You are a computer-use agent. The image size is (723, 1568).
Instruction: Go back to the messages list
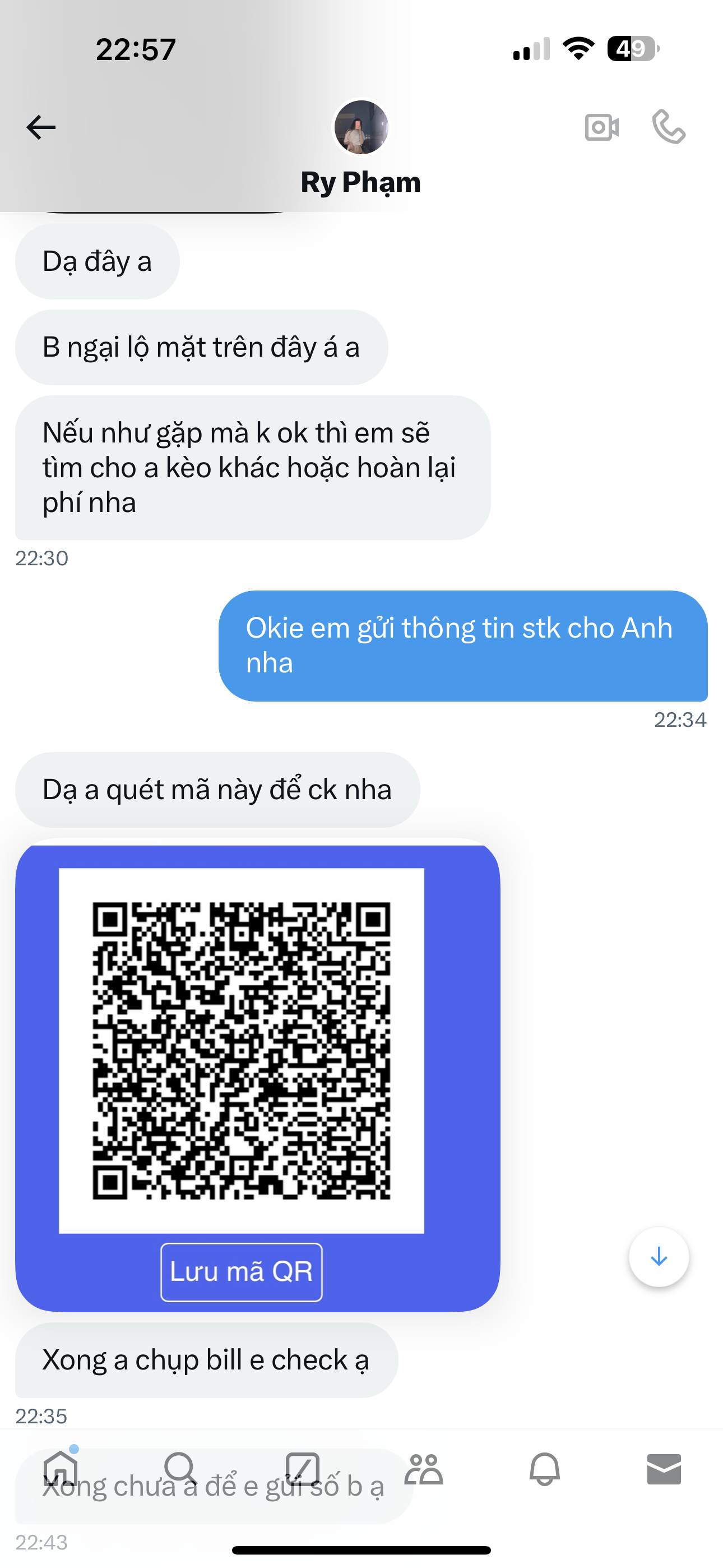coord(41,127)
